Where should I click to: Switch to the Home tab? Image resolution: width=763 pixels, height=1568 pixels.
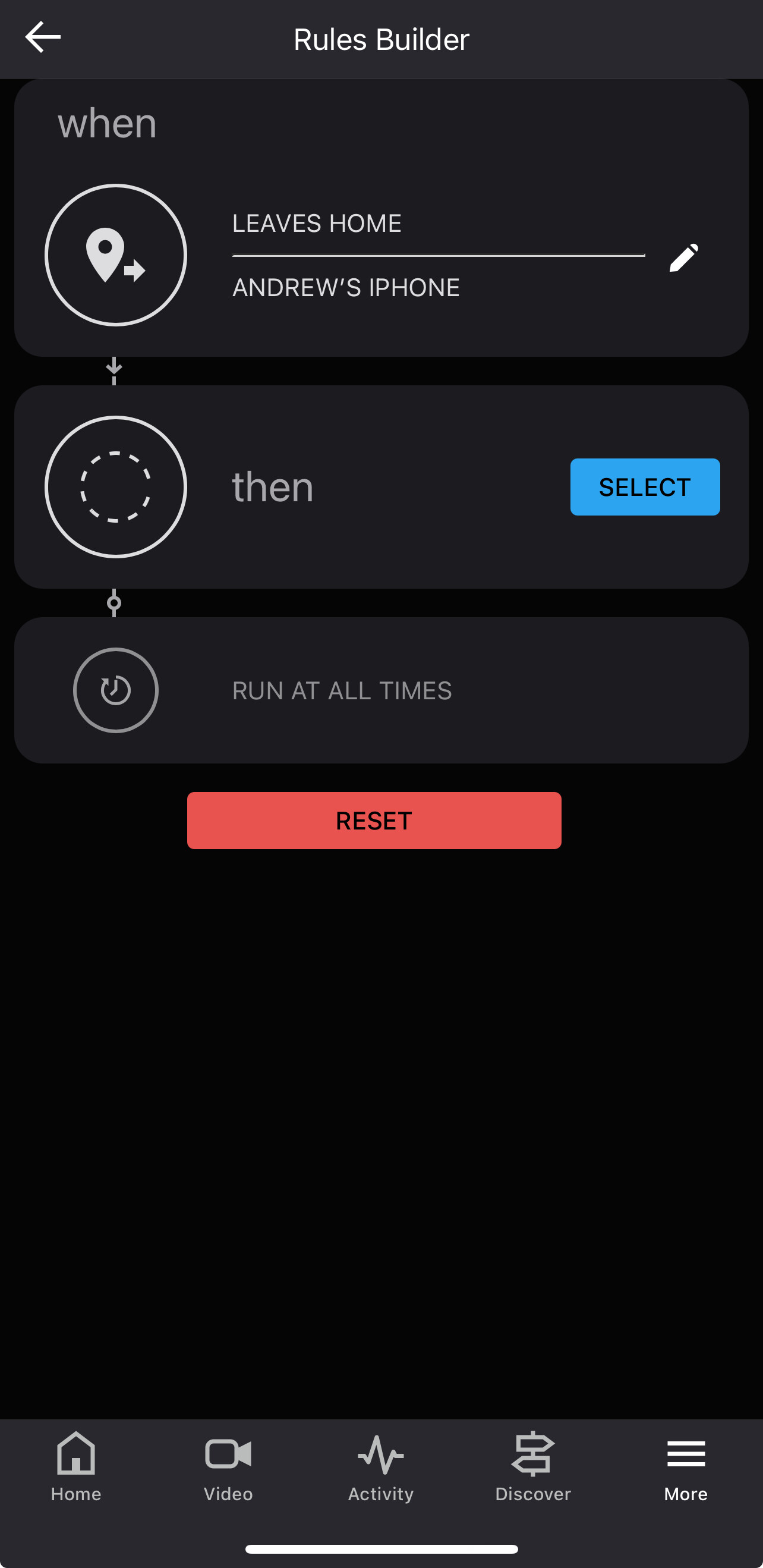(76, 1467)
